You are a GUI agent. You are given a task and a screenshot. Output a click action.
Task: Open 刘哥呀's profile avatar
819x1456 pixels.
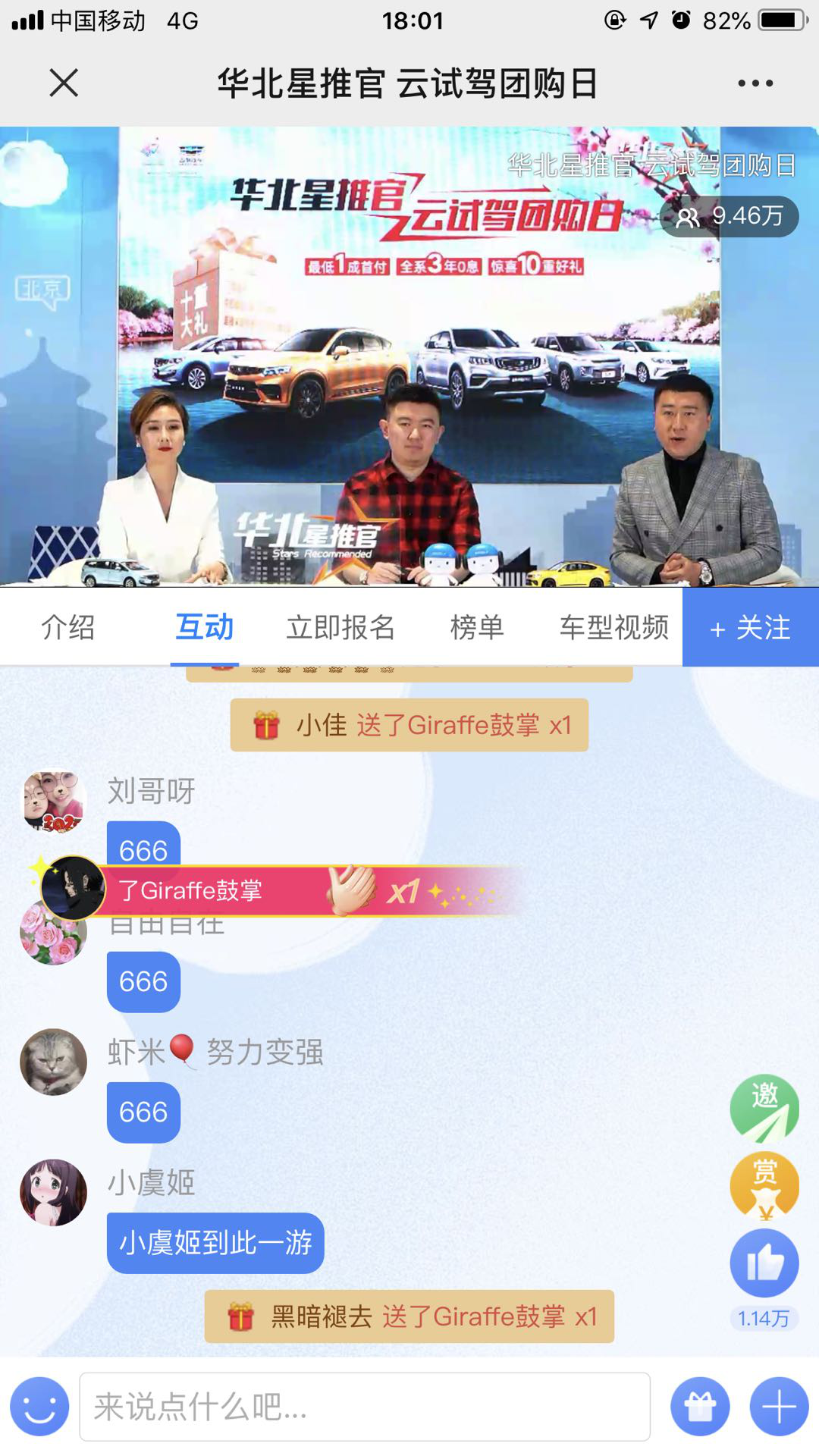pos(53,802)
